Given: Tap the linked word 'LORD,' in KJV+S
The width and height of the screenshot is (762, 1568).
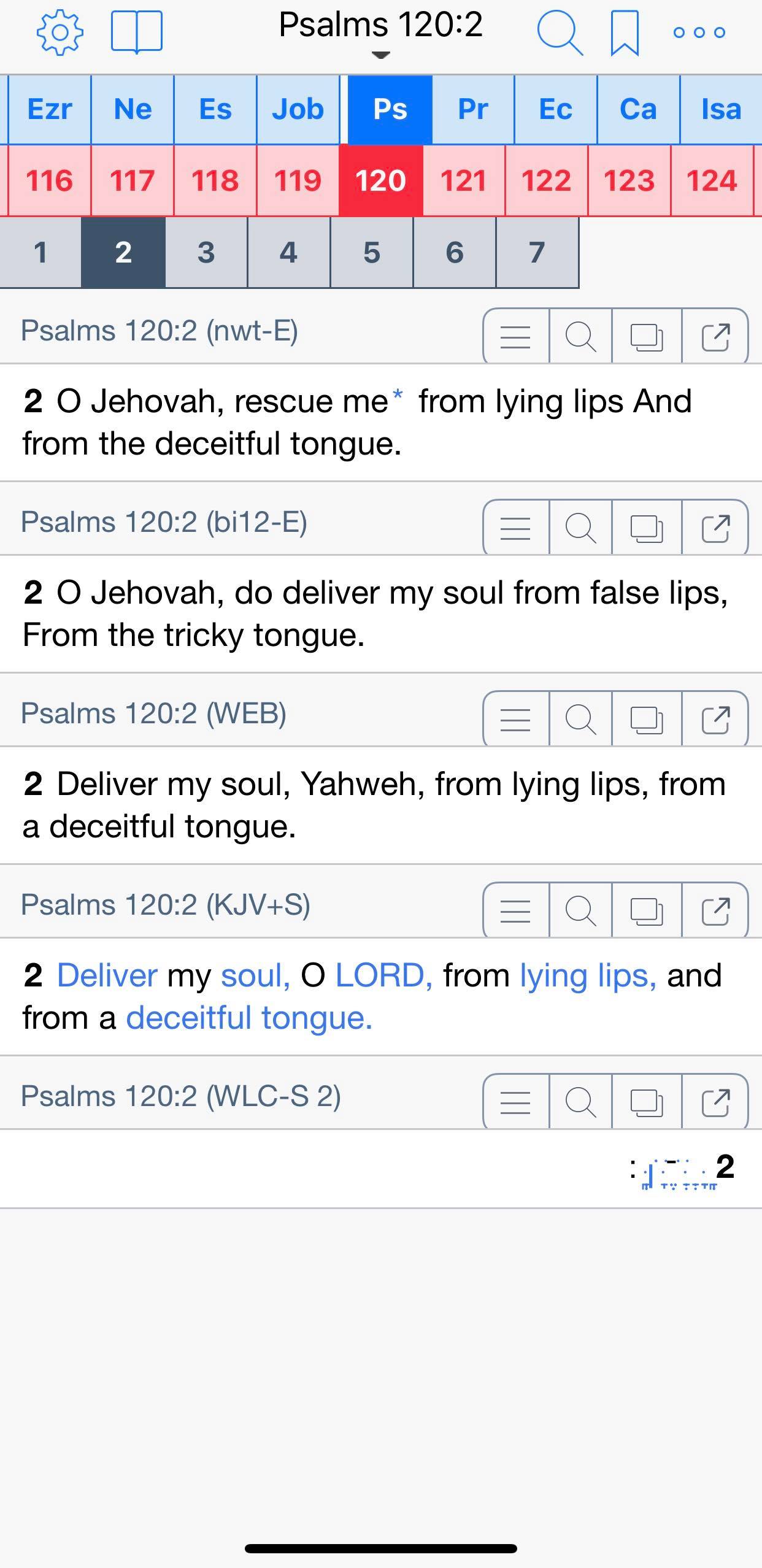Looking at the screenshot, I should point(383,975).
